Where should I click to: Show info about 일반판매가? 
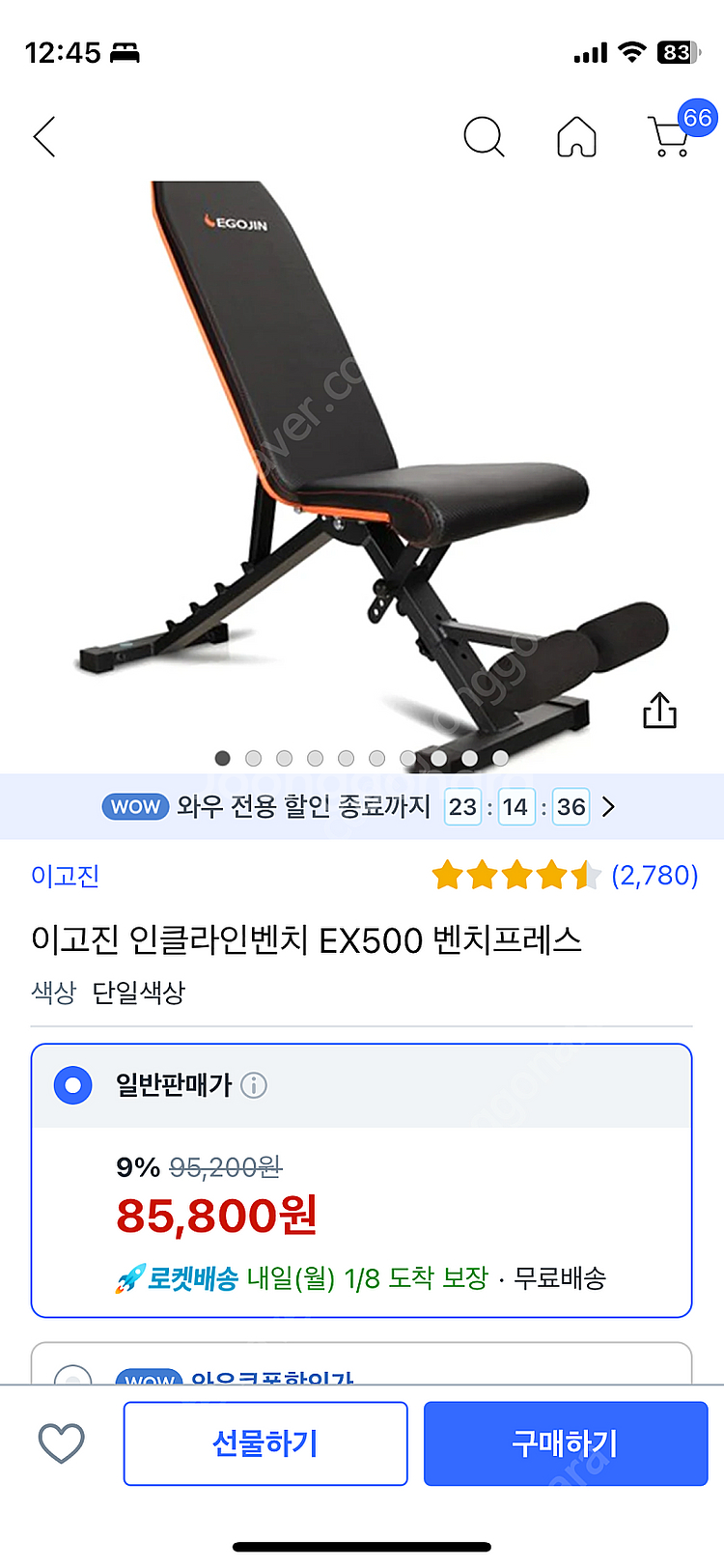[x=254, y=1085]
